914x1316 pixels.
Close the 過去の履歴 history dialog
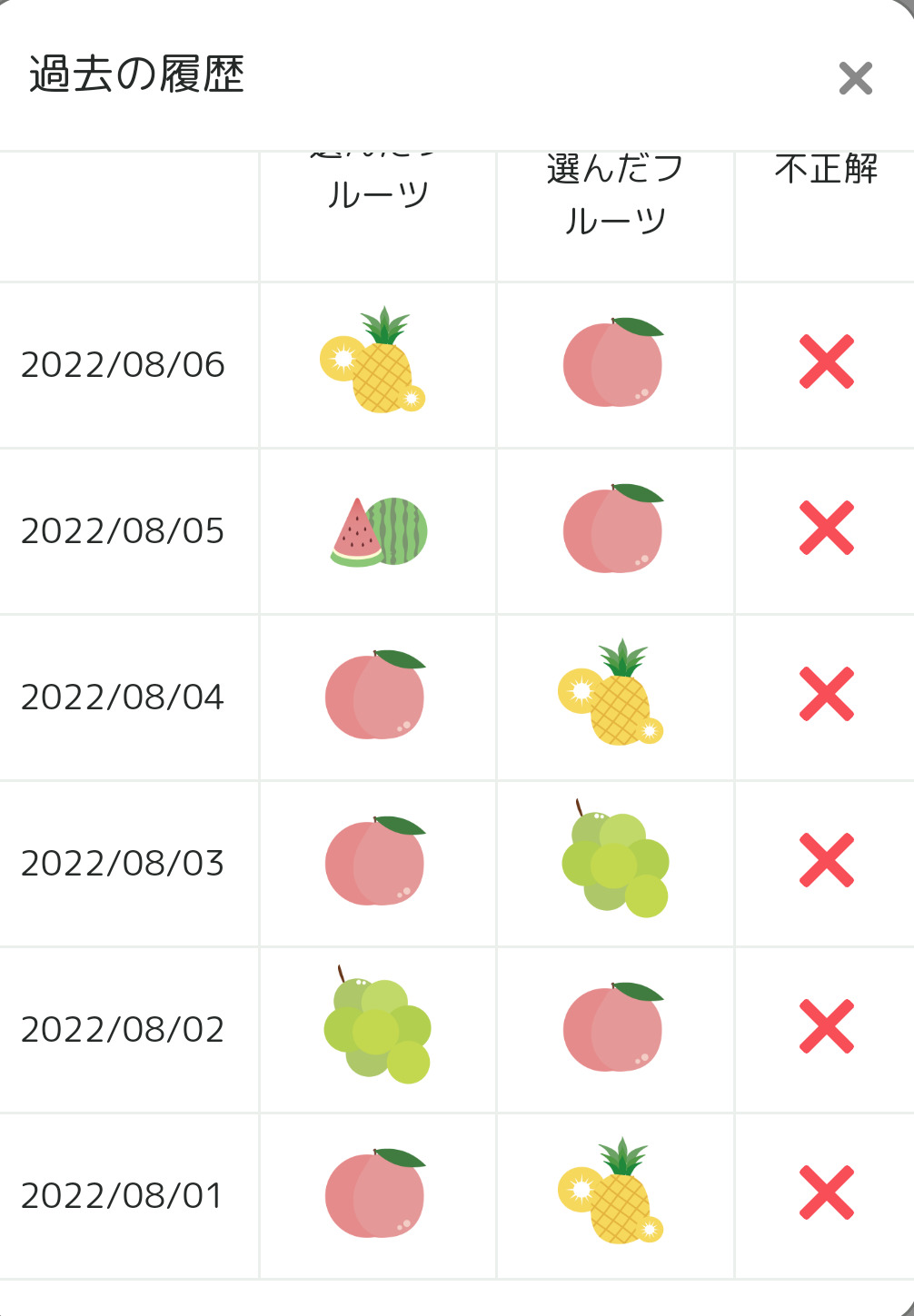pyautogui.click(x=855, y=78)
